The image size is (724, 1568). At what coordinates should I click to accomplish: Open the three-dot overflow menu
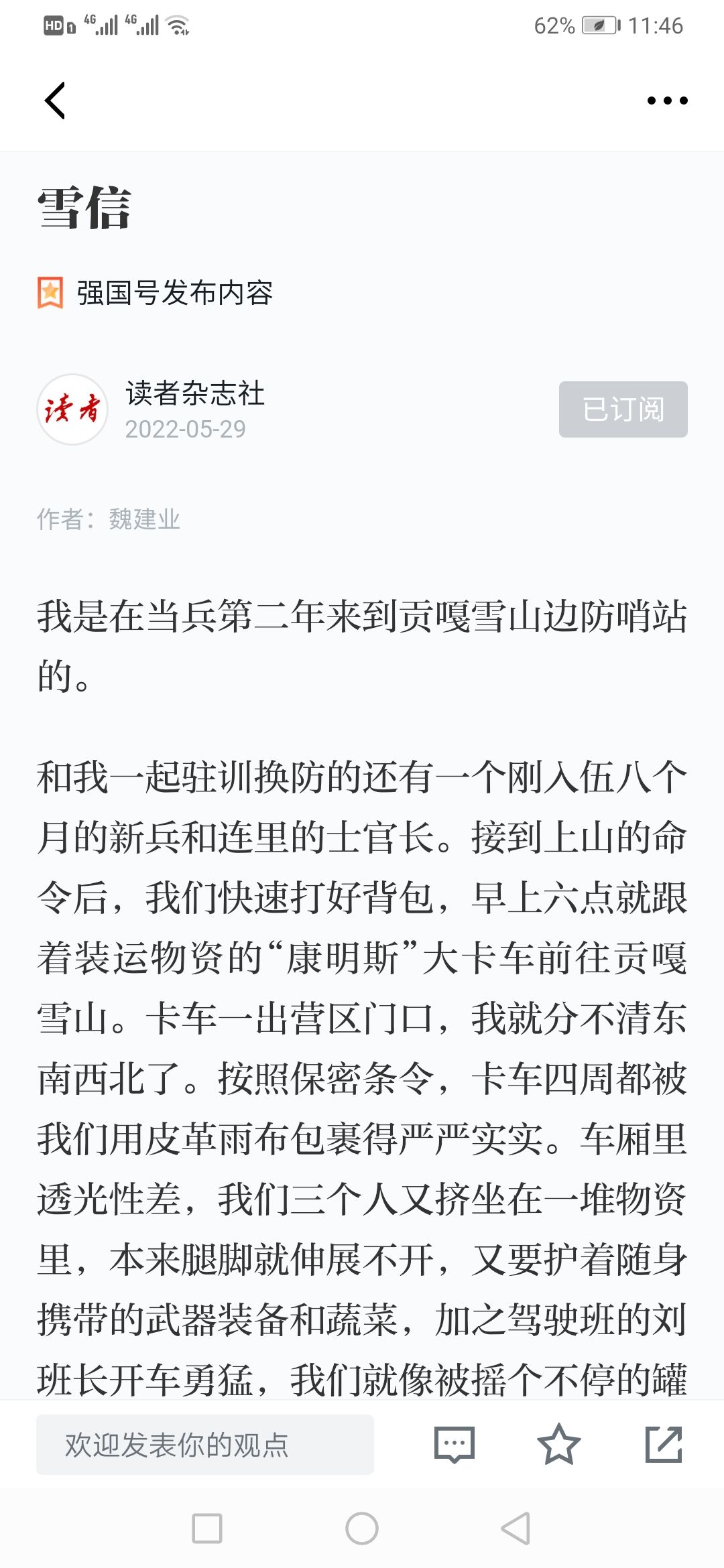click(667, 101)
